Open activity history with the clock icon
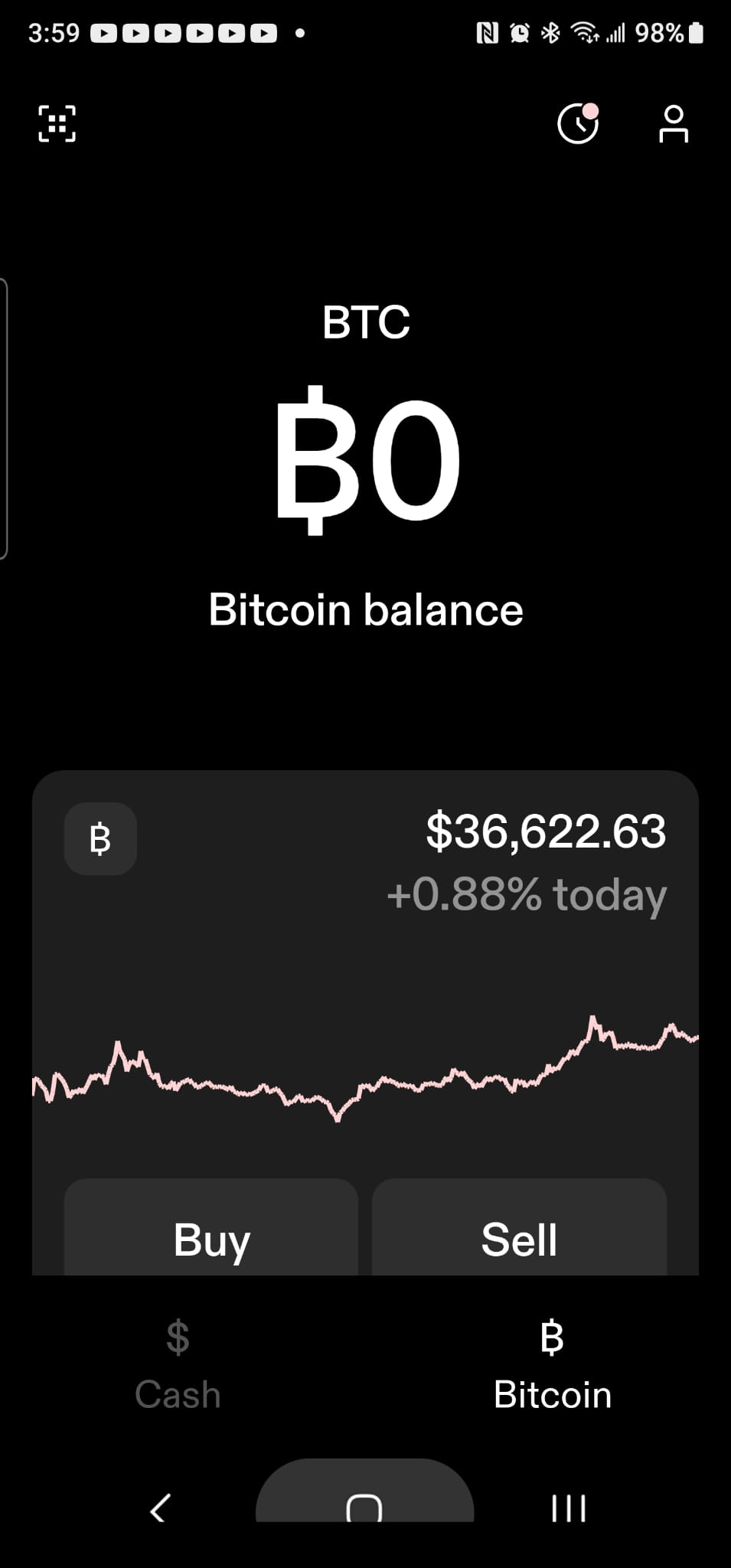Viewport: 731px width, 1568px height. (578, 125)
